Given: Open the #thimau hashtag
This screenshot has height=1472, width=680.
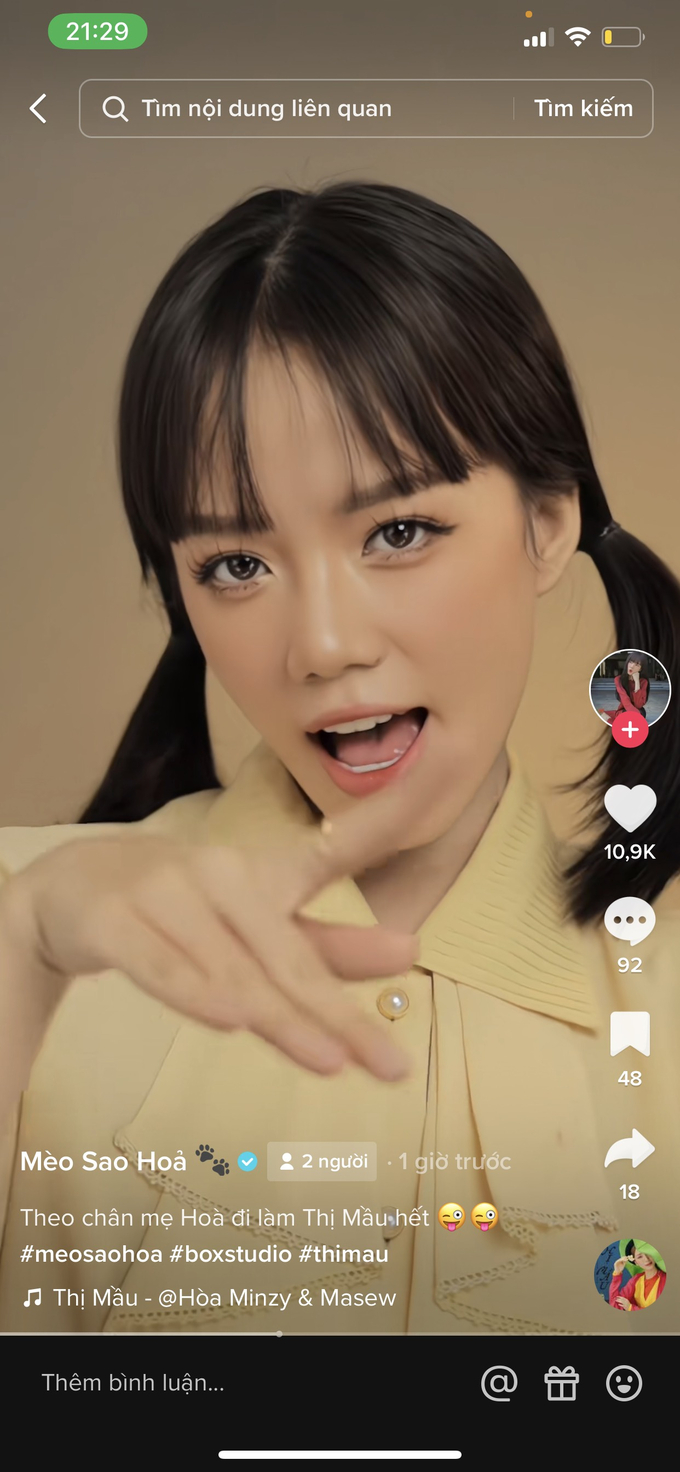Looking at the screenshot, I should [x=344, y=1253].
